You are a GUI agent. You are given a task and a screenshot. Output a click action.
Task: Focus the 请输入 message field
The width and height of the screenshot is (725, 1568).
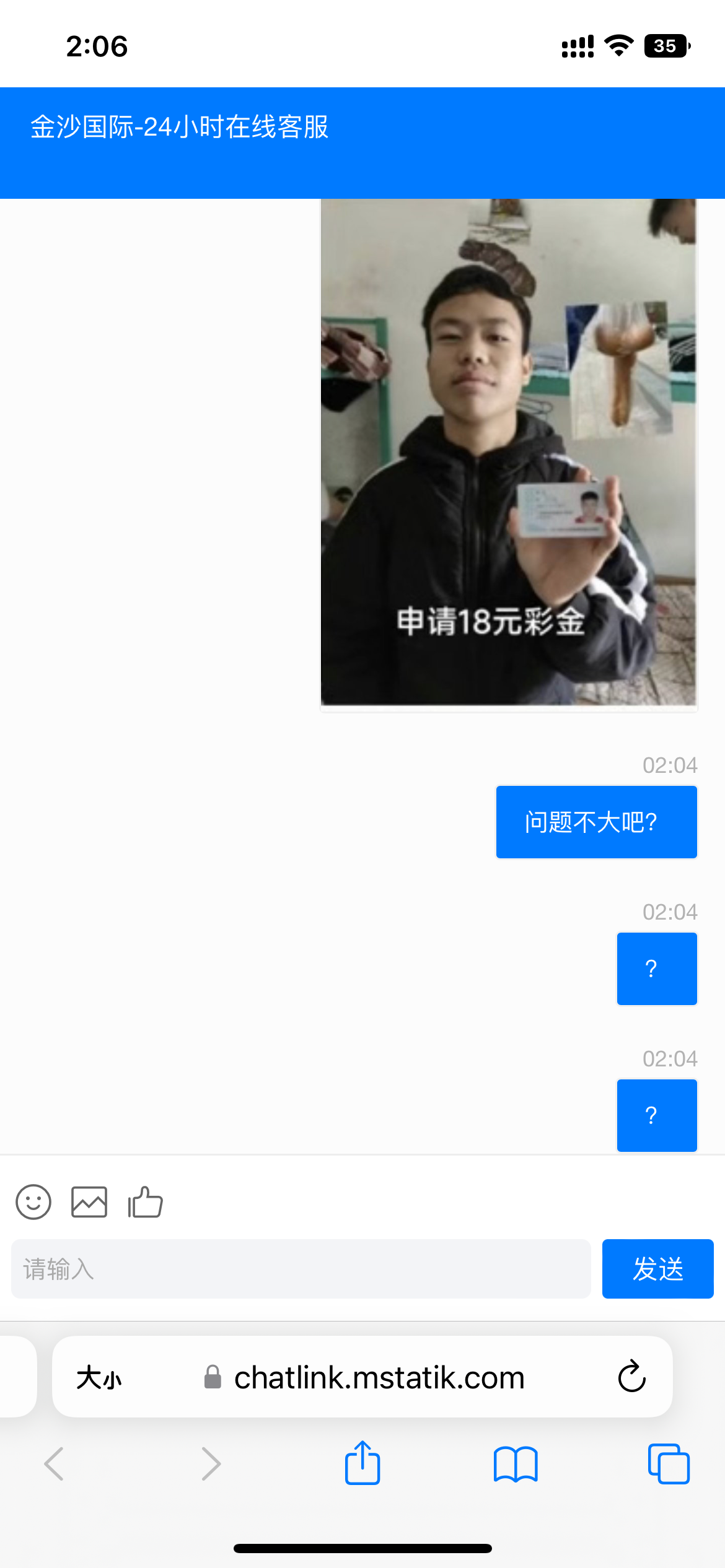301,1269
